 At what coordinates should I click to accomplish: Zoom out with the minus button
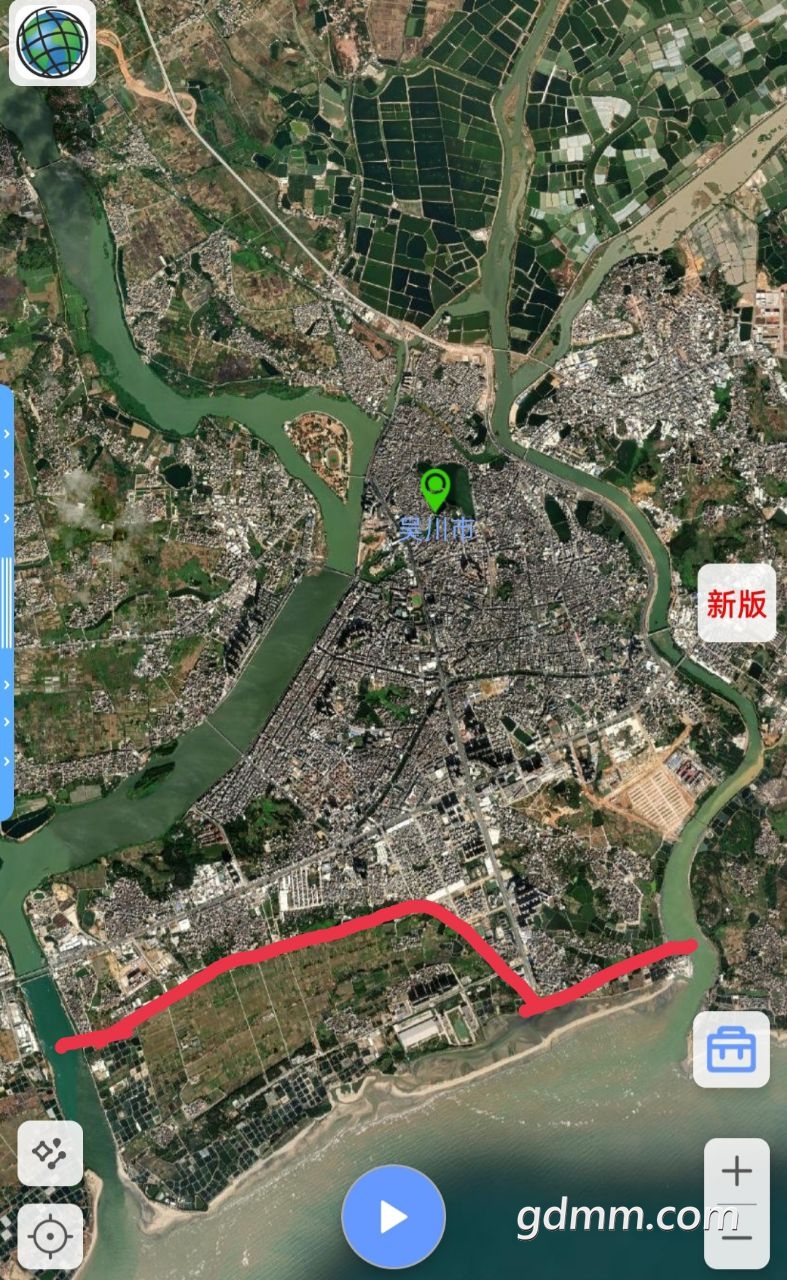[x=737, y=1237]
